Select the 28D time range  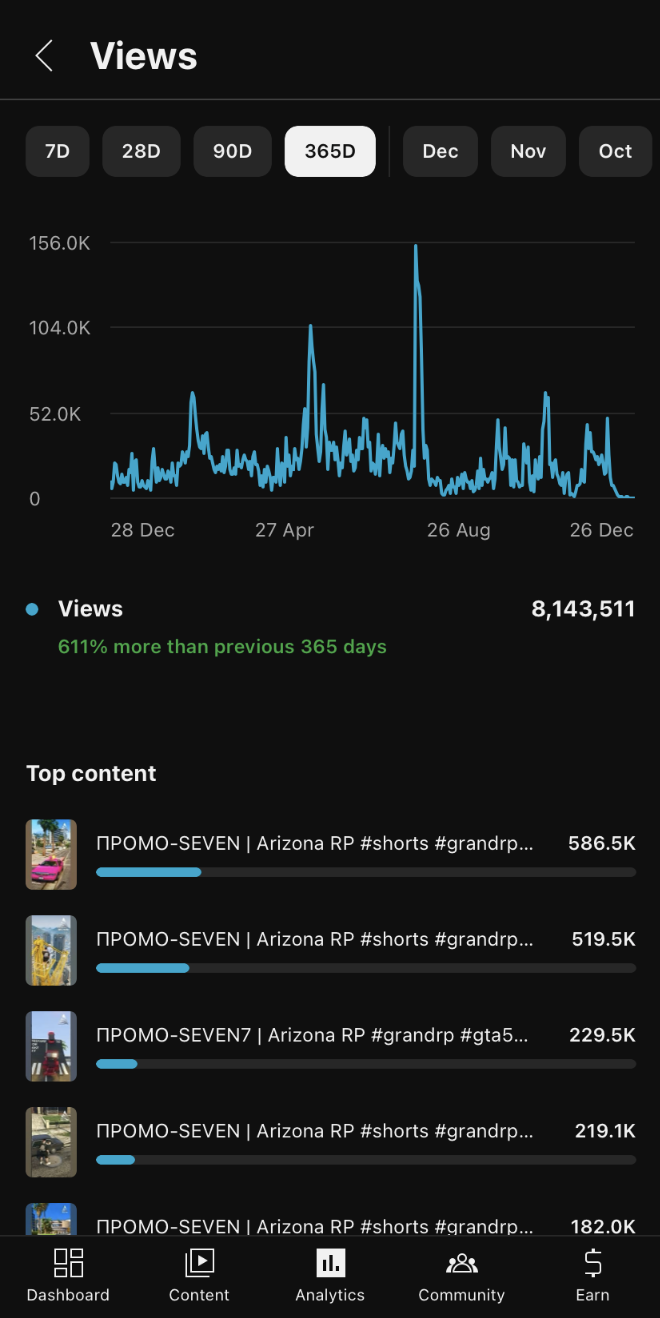click(x=141, y=151)
